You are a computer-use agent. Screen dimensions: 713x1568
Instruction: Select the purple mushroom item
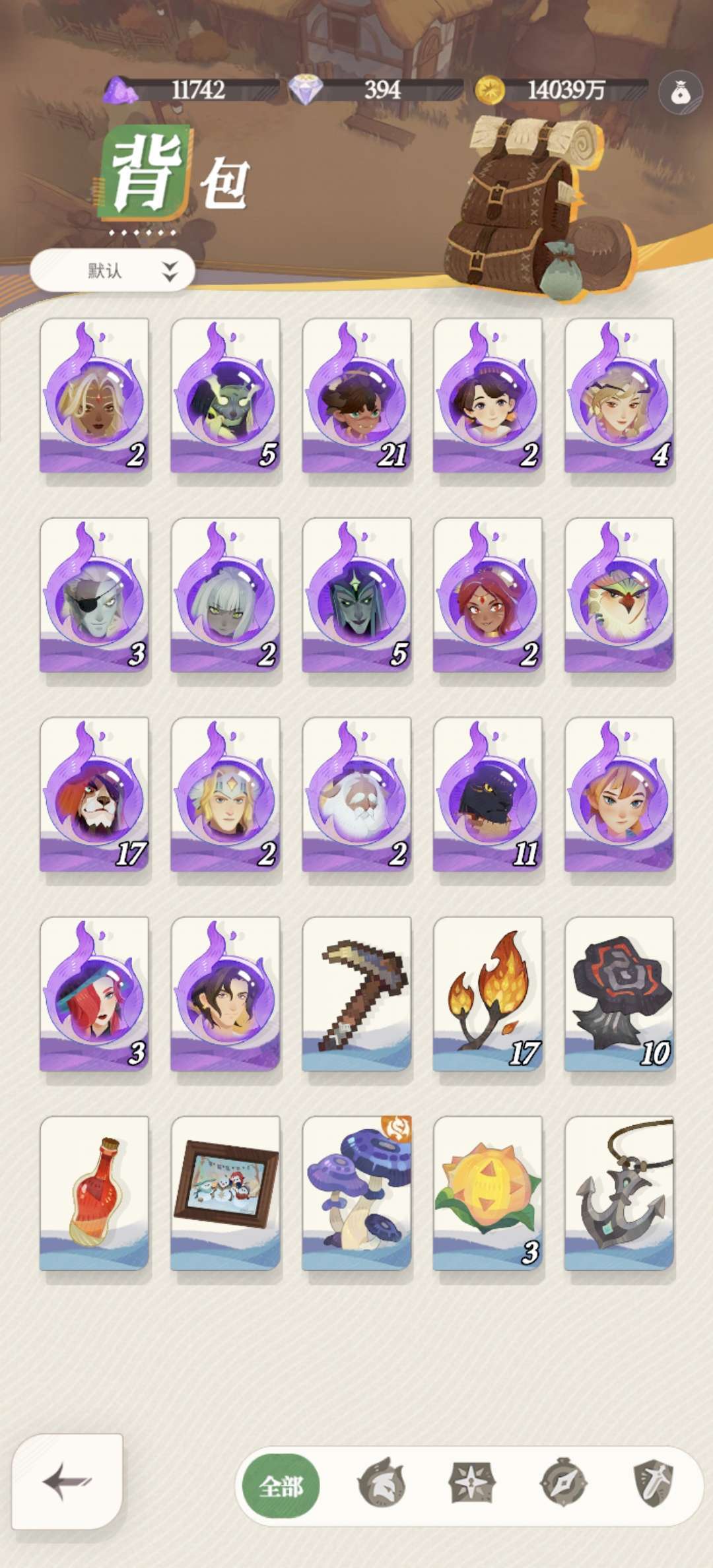pyautogui.click(x=357, y=1193)
